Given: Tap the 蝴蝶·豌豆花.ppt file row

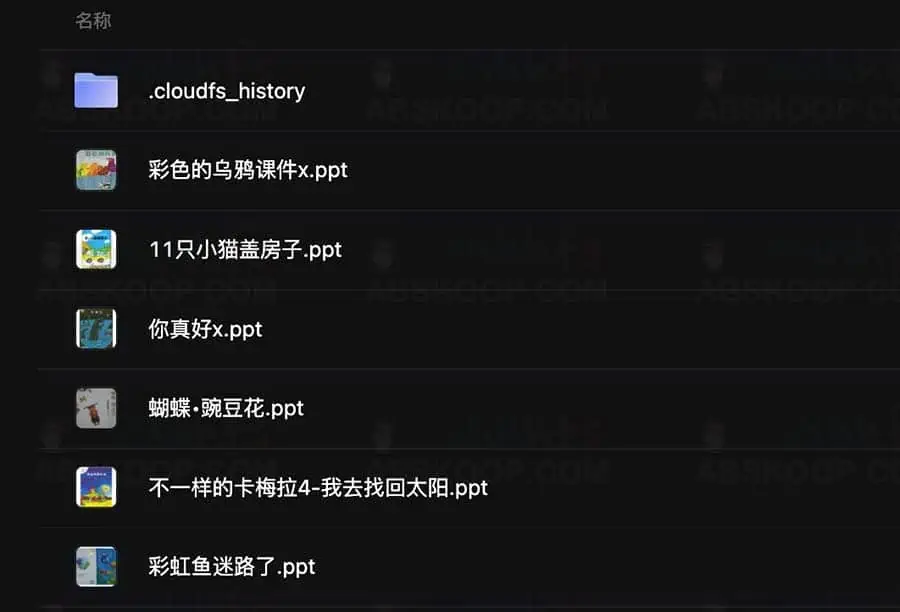Looking at the screenshot, I should click(x=226, y=408).
